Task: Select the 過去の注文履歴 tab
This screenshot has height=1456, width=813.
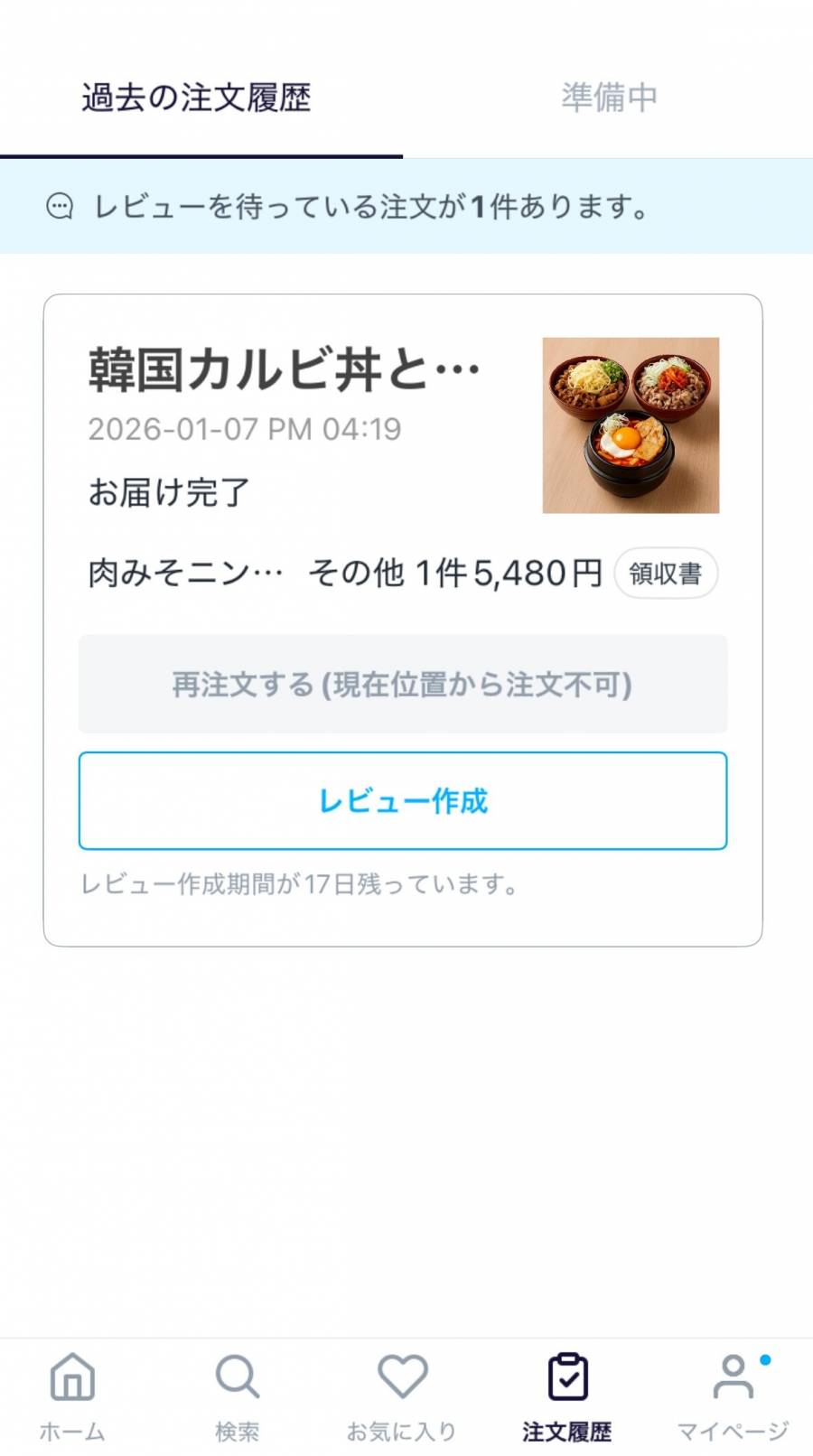Action: click(x=196, y=98)
